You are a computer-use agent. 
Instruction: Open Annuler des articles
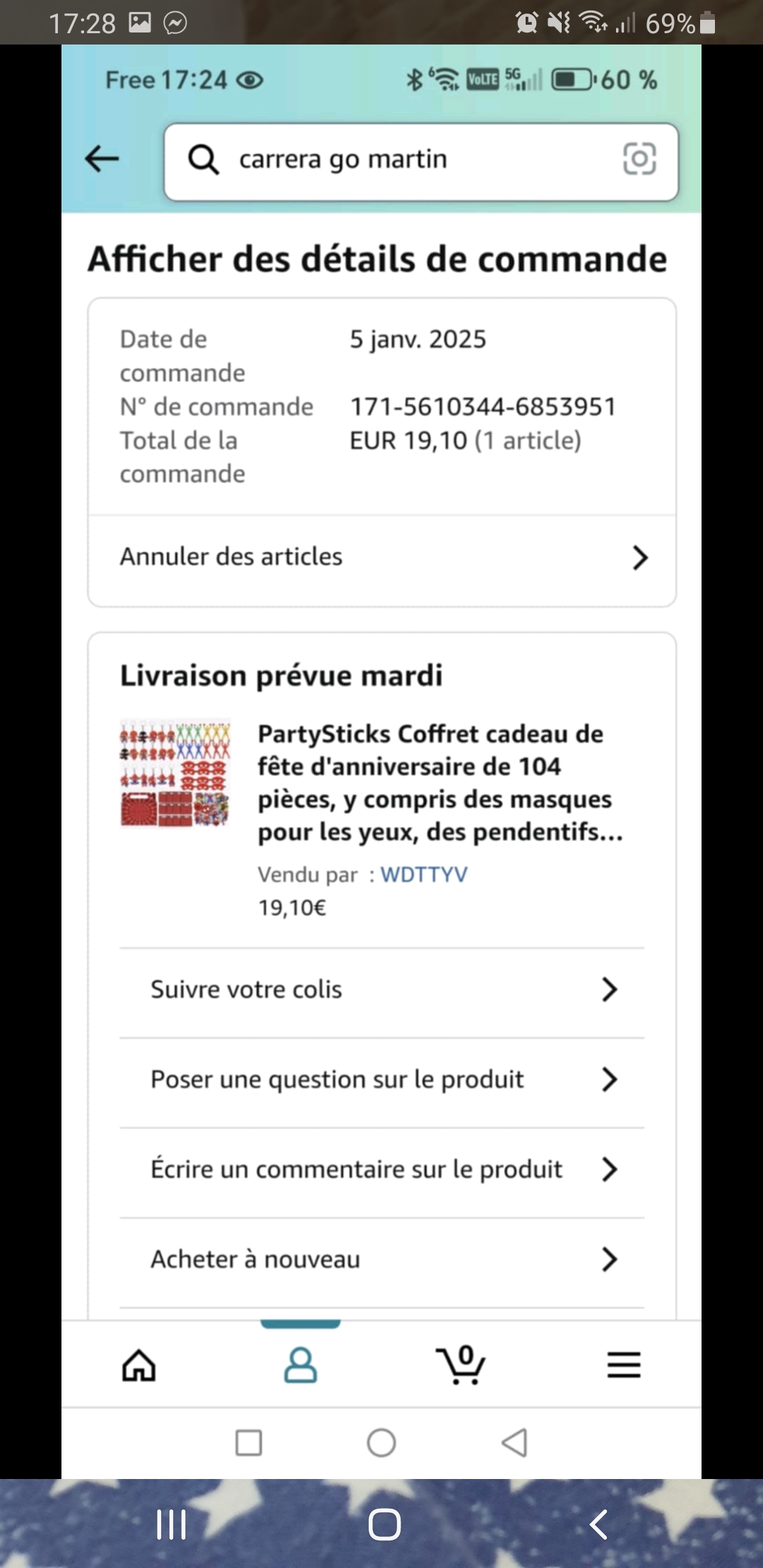[381, 557]
